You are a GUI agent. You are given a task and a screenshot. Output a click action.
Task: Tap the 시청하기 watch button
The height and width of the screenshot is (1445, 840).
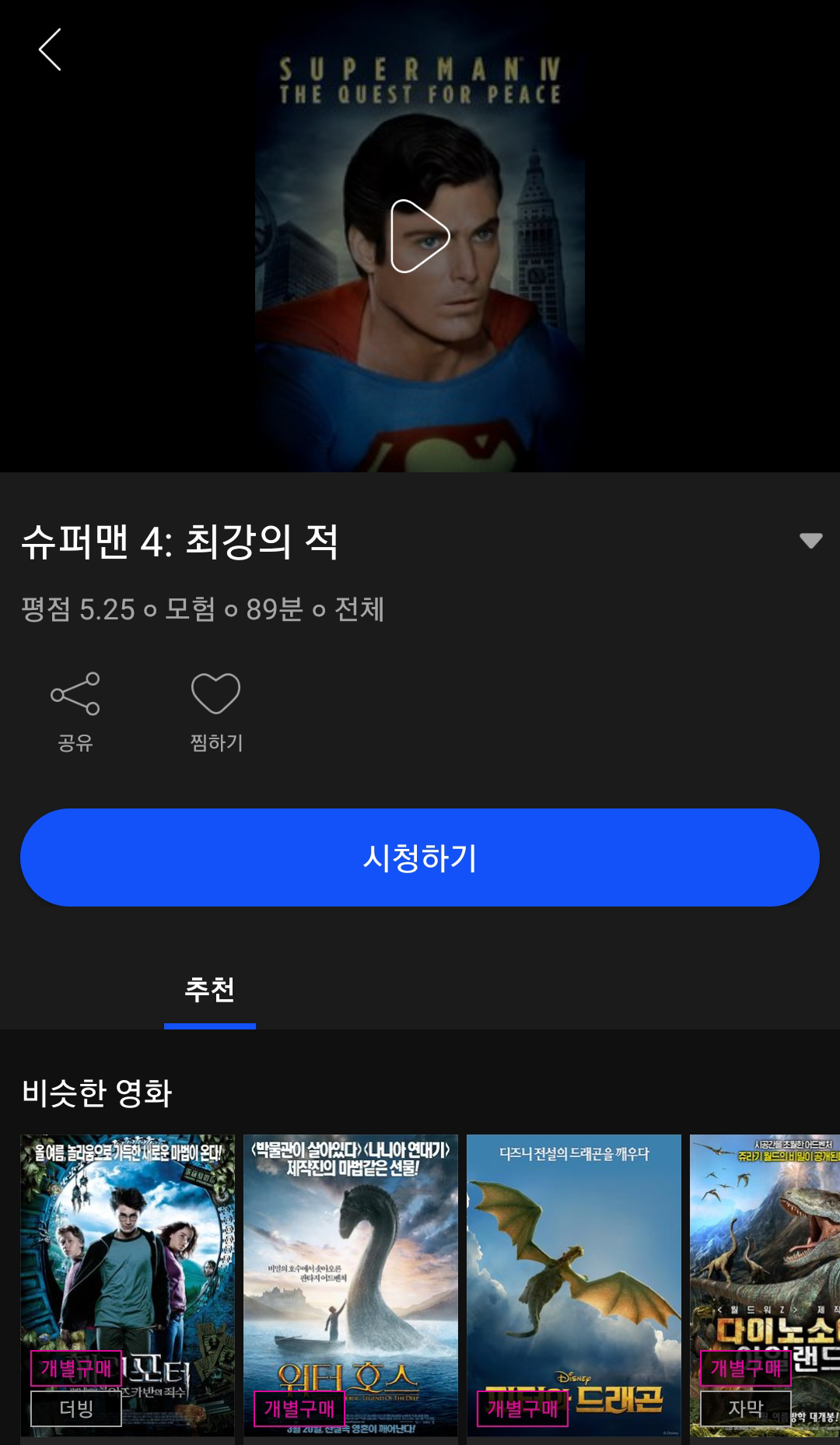[420, 858]
